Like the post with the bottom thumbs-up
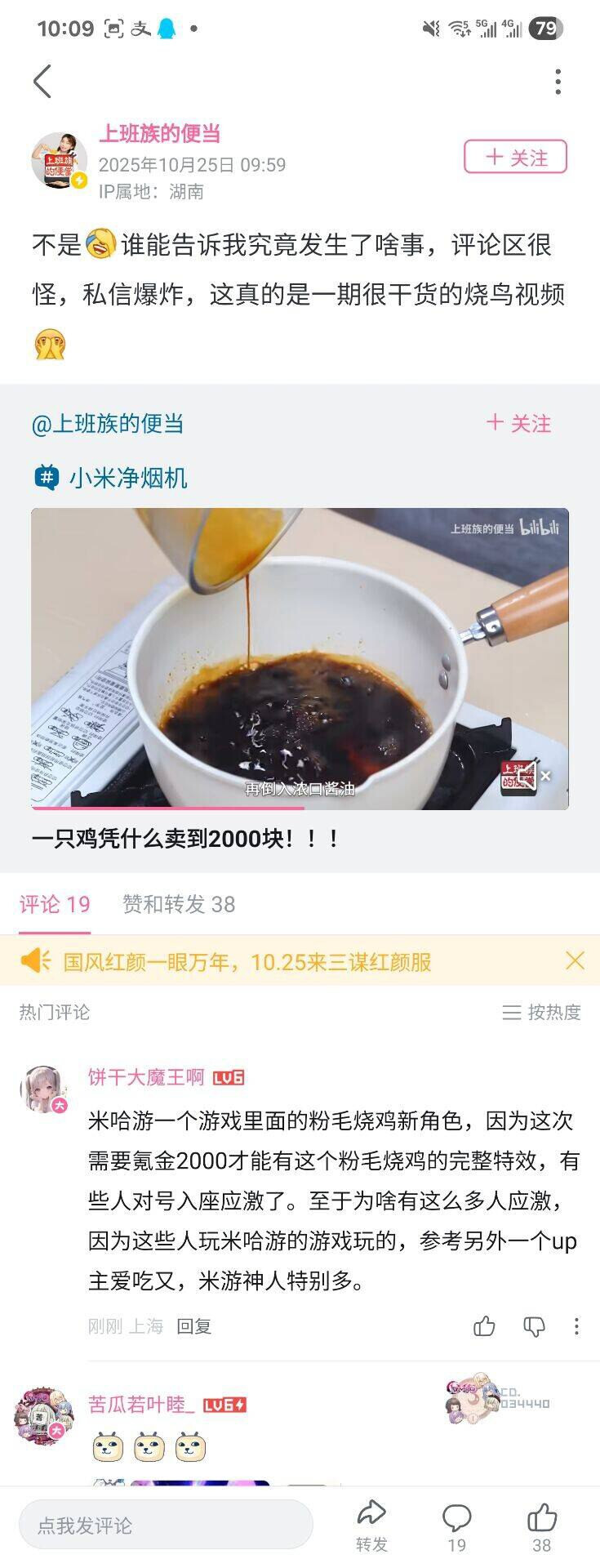The width and height of the screenshot is (600, 1568). point(542,1526)
